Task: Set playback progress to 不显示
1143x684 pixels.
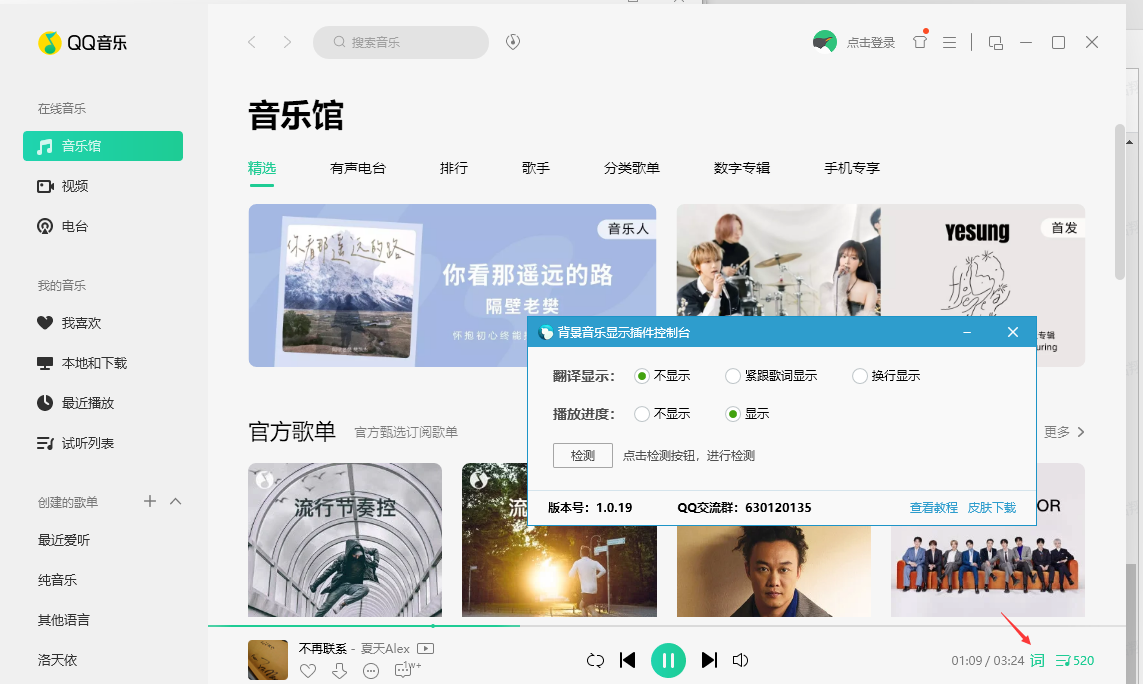Action: (642, 414)
